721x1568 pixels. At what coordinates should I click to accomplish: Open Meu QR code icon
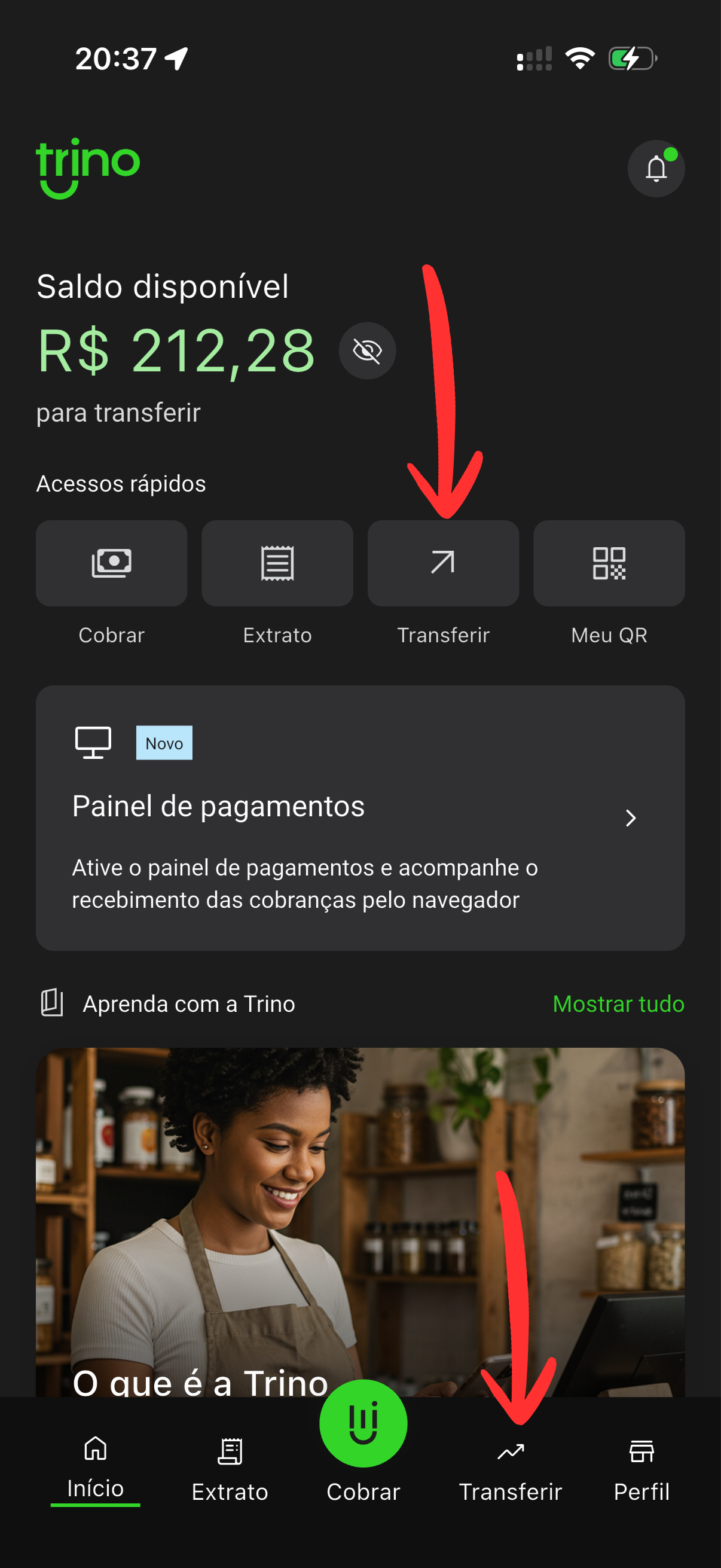coord(609,563)
